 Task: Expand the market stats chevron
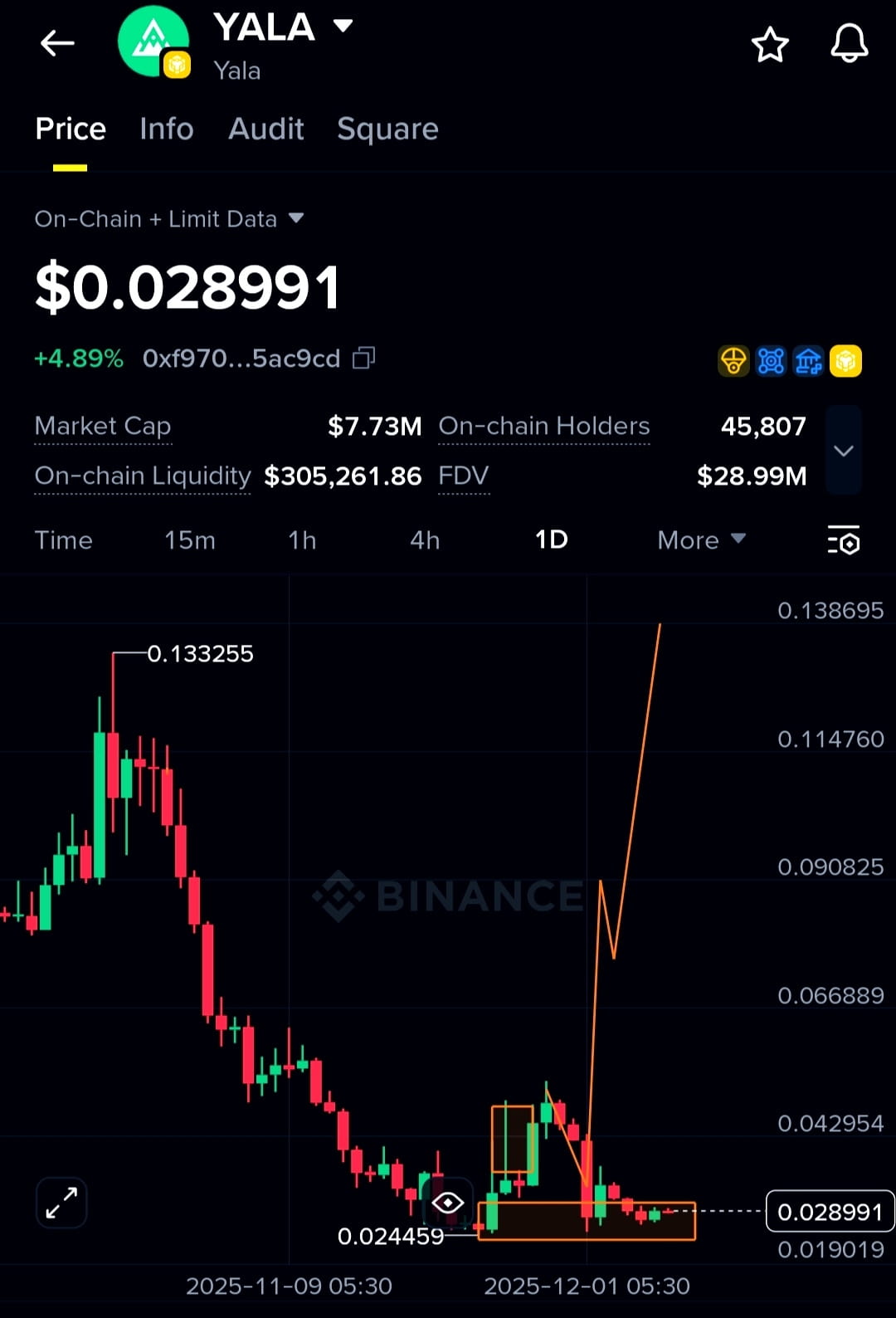point(843,451)
